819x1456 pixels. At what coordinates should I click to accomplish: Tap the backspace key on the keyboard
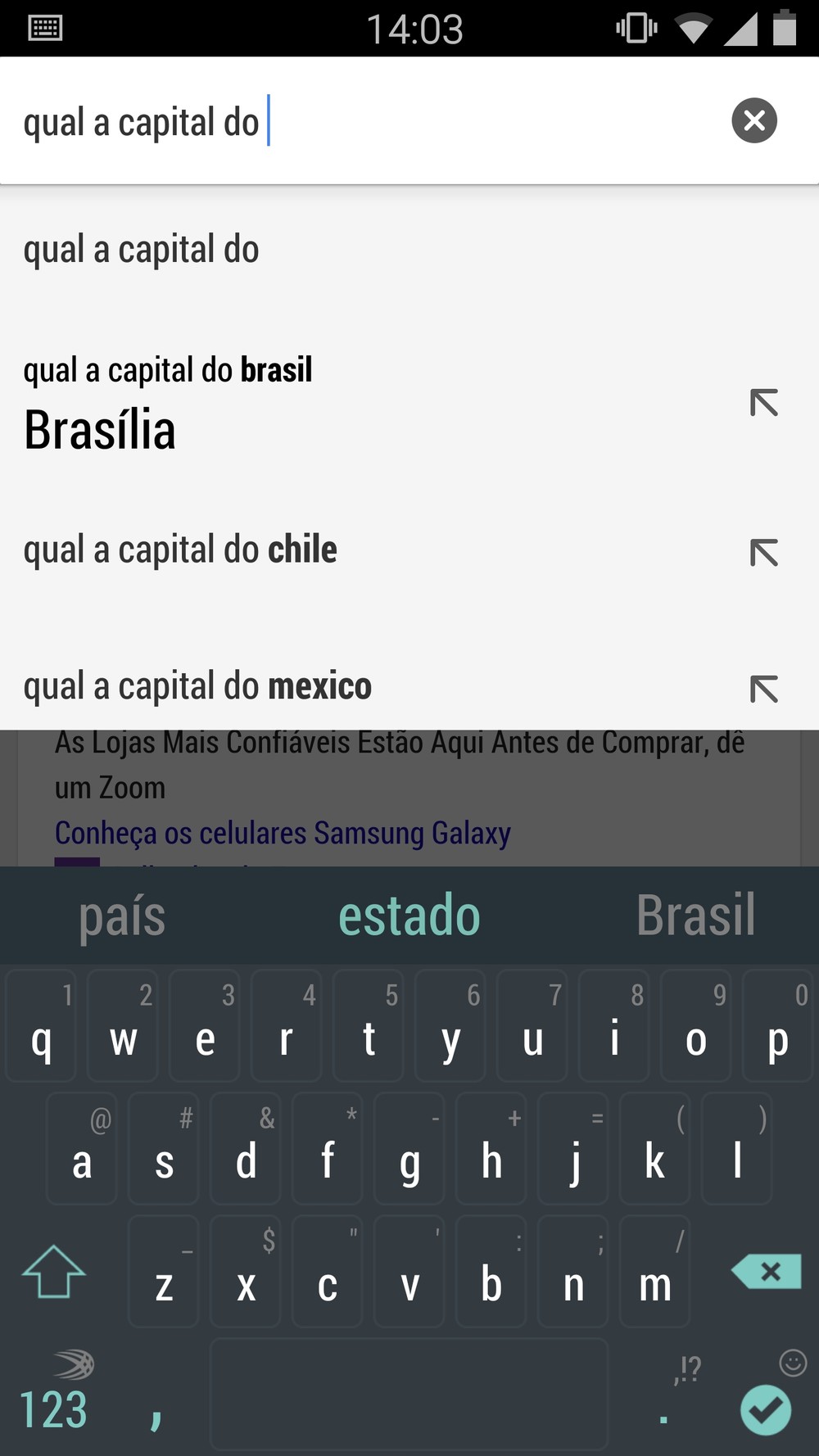pyautogui.click(x=767, y=1272)
